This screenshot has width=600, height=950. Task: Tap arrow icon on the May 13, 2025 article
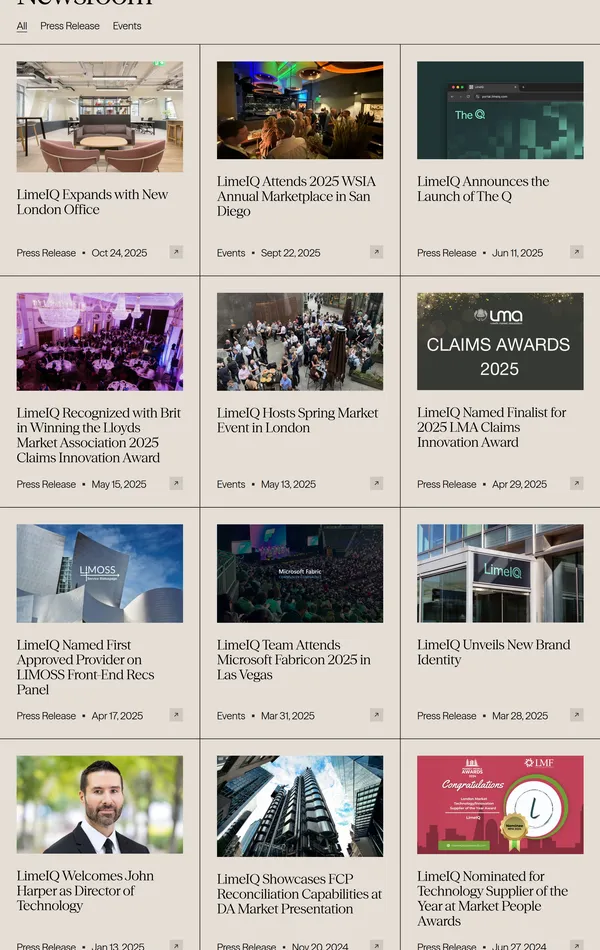coord(376,484)
